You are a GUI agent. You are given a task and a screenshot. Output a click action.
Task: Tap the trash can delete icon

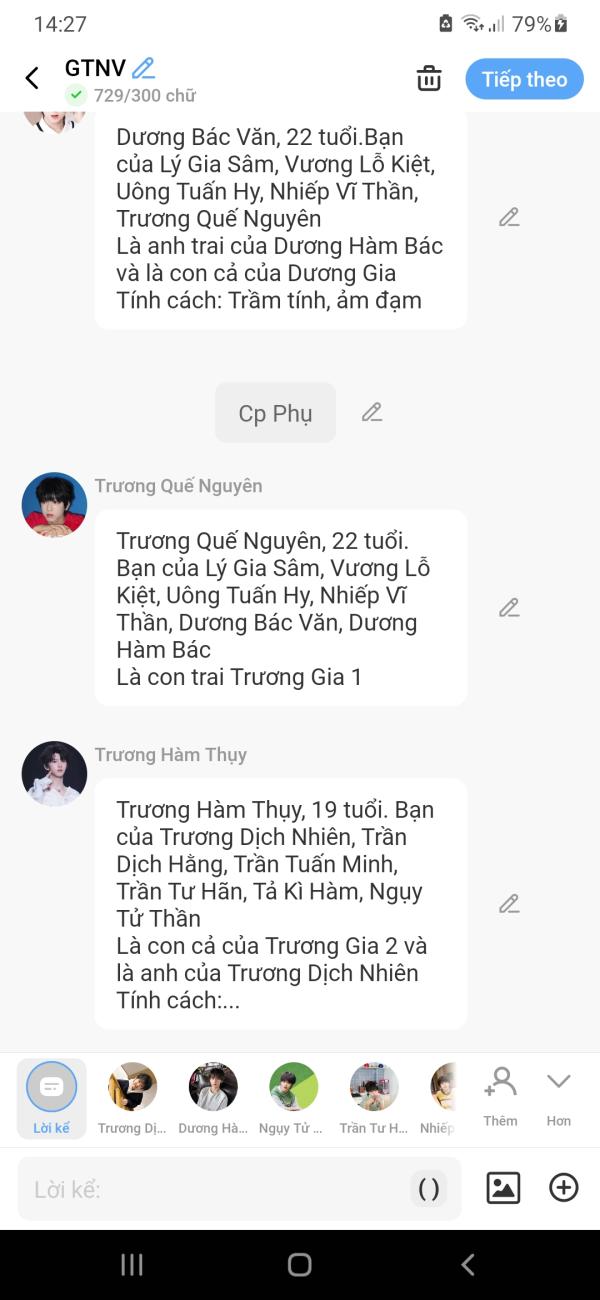point(429,79)
